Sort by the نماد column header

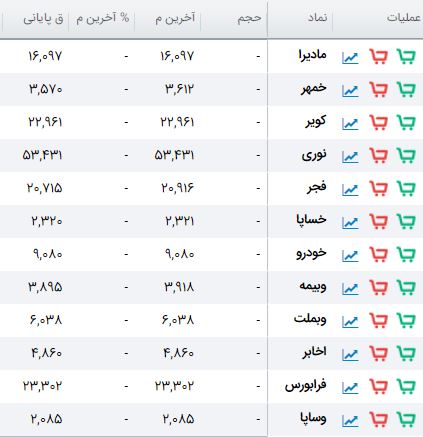318,17
